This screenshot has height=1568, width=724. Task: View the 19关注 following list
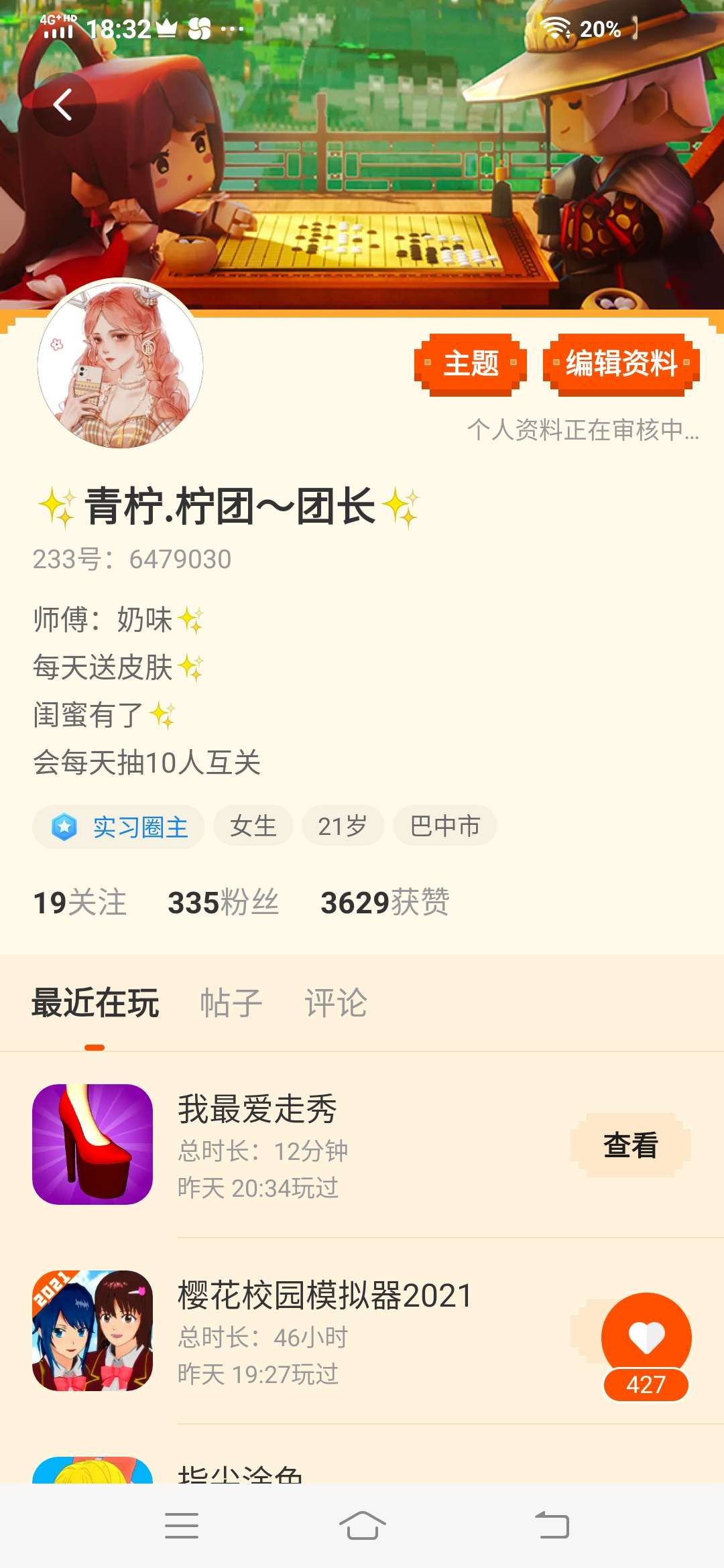click(80, 903)
